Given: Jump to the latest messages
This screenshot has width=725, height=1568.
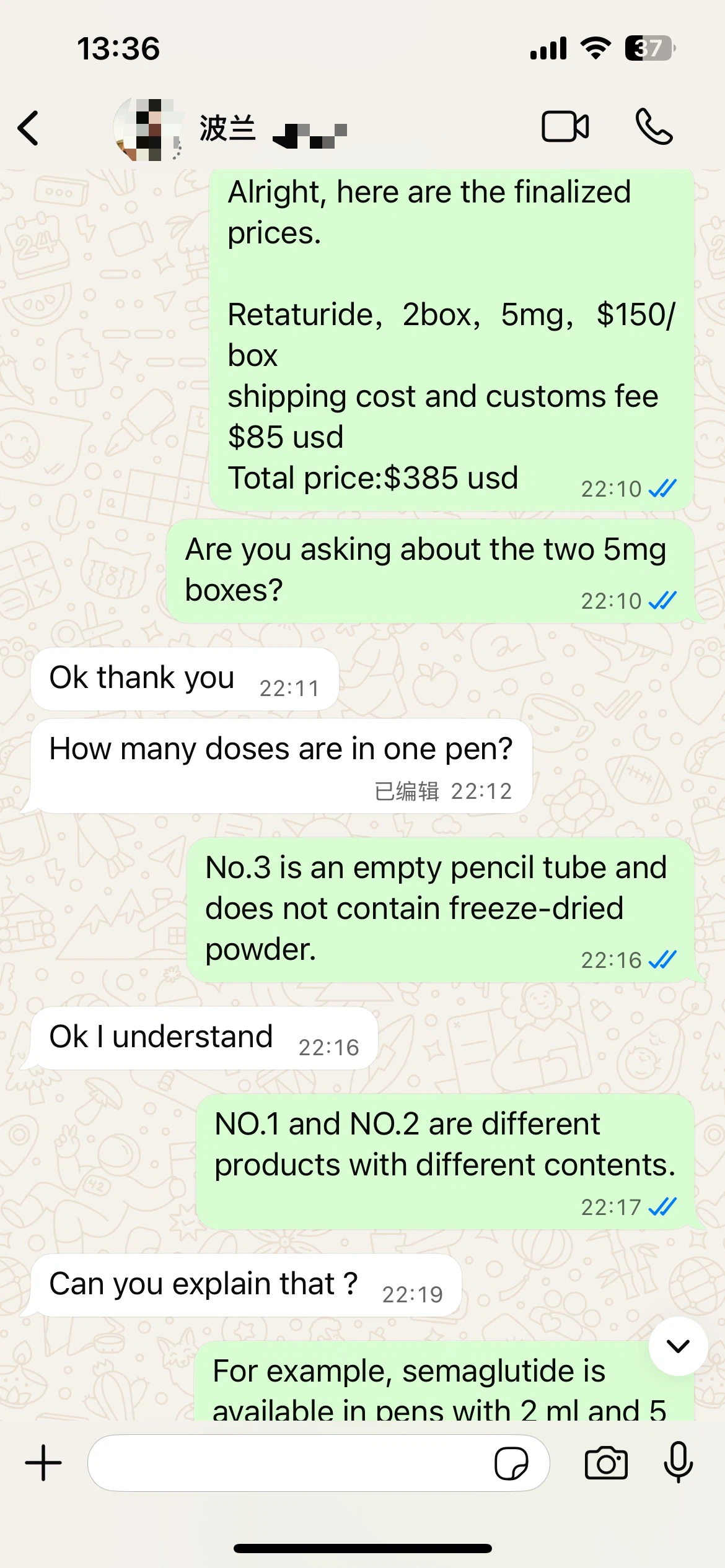Looking at the screenshot, I should pos(678,1346).
